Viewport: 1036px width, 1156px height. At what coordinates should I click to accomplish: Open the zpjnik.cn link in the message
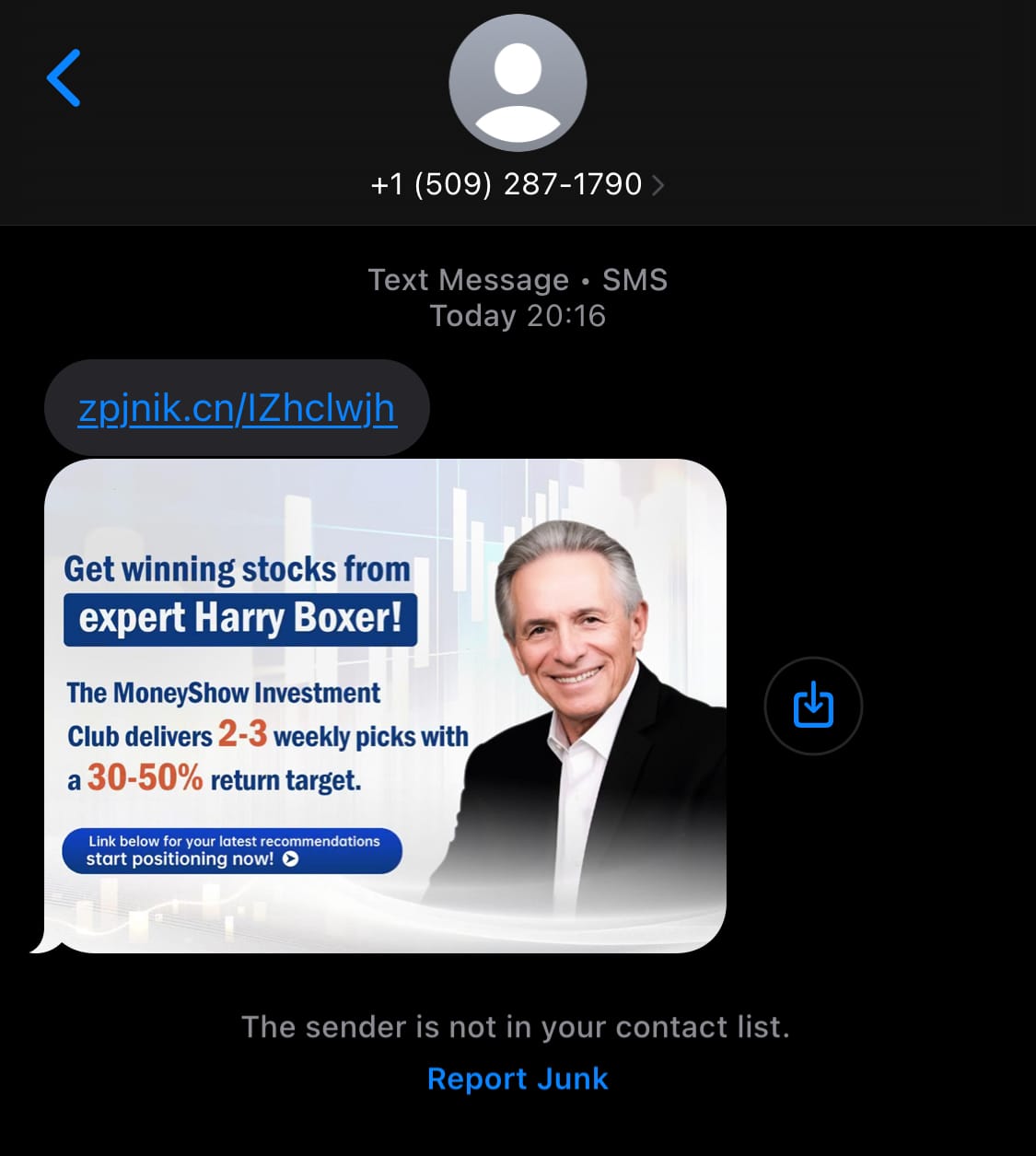(237, 408)
